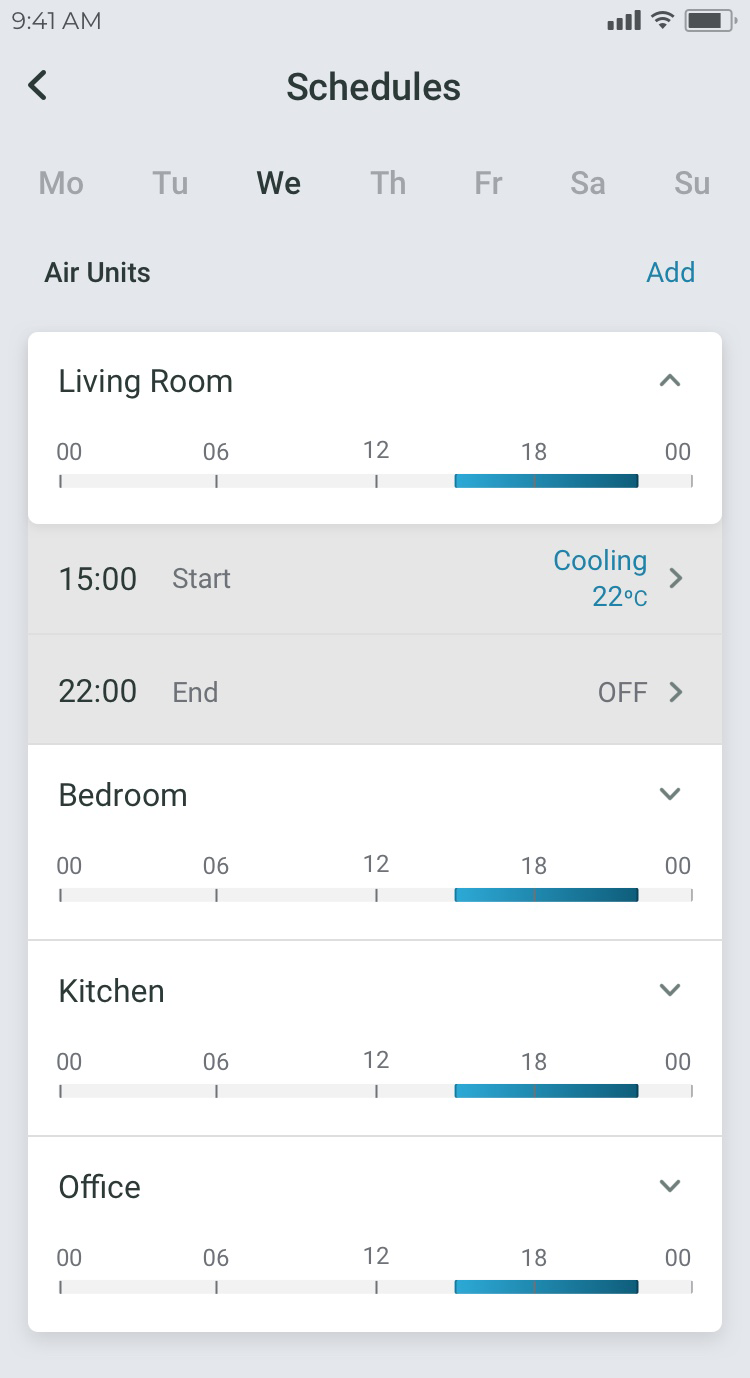Image resolution: width=750 pixels, height=1378 pixels.
Task: Expand the Kitchen schedule
Action: [x=670, y=991]
